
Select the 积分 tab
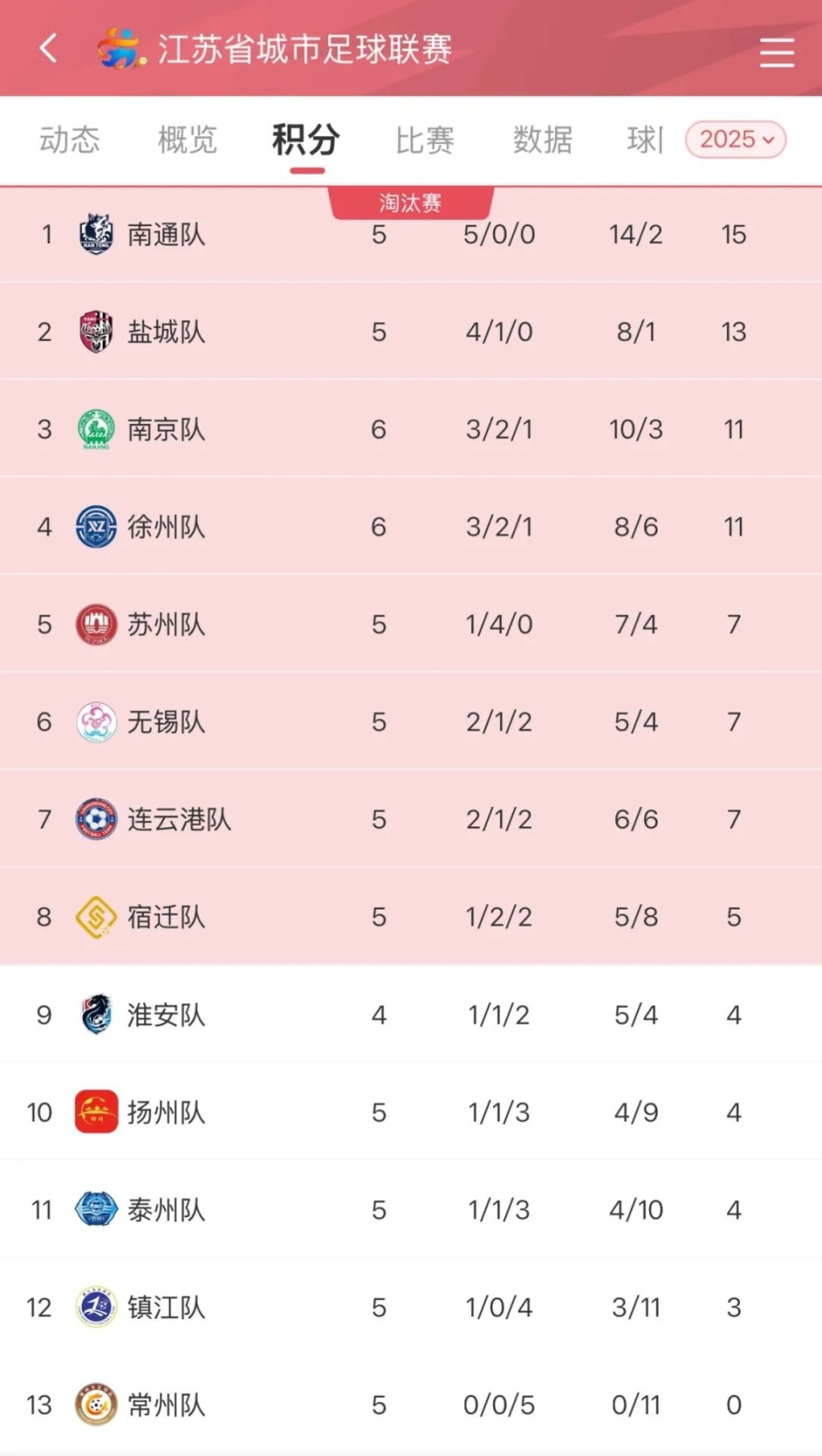[307, 140]
